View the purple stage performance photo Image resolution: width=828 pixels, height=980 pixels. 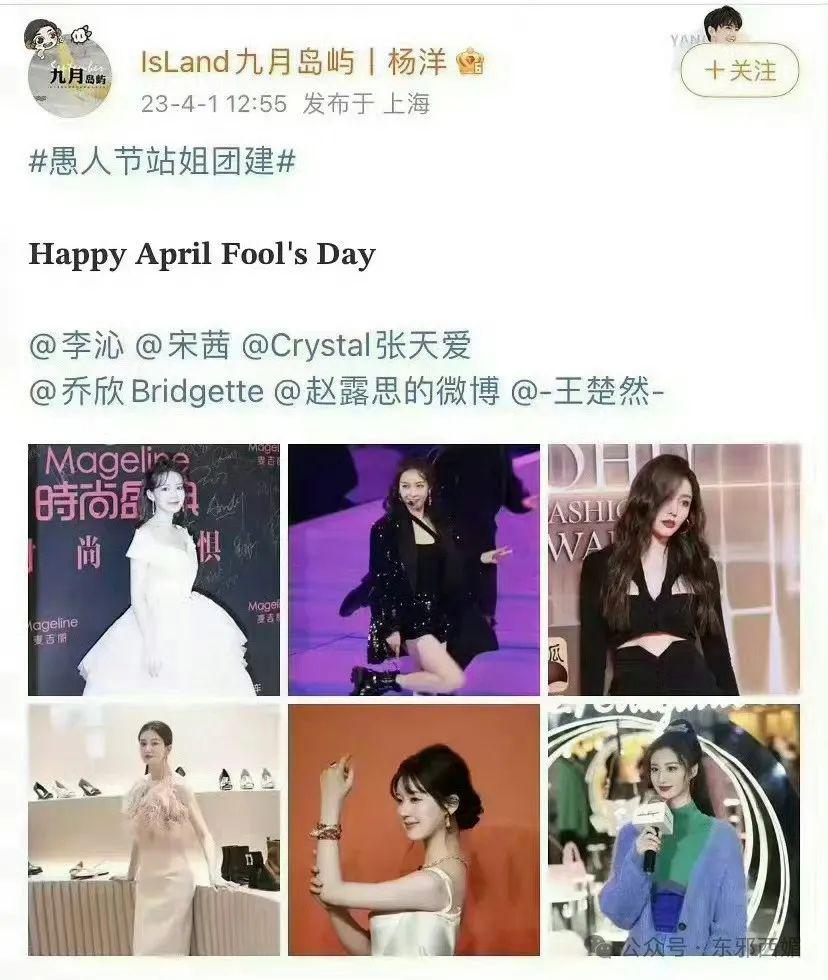click(414, 570)
